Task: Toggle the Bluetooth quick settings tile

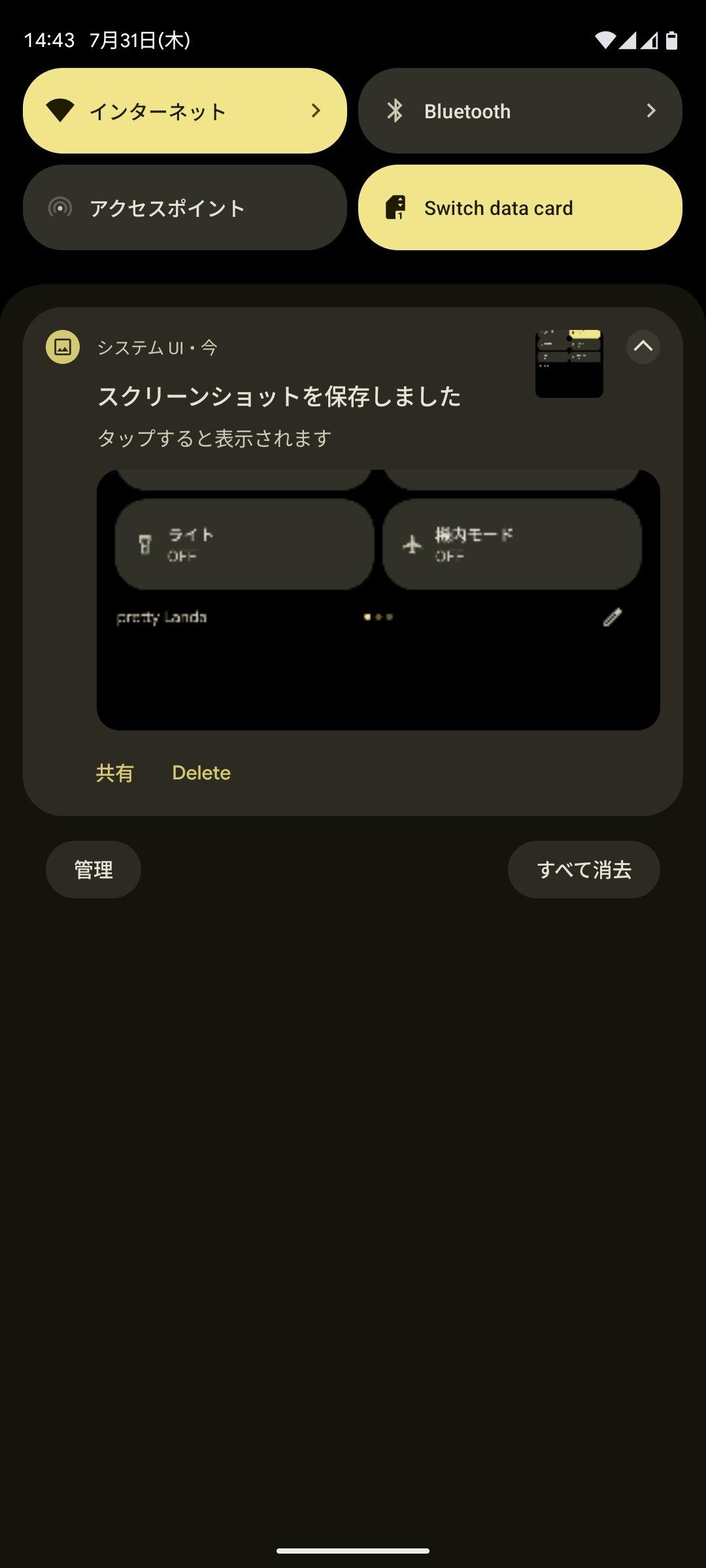Action: click(x=520, y=111)
